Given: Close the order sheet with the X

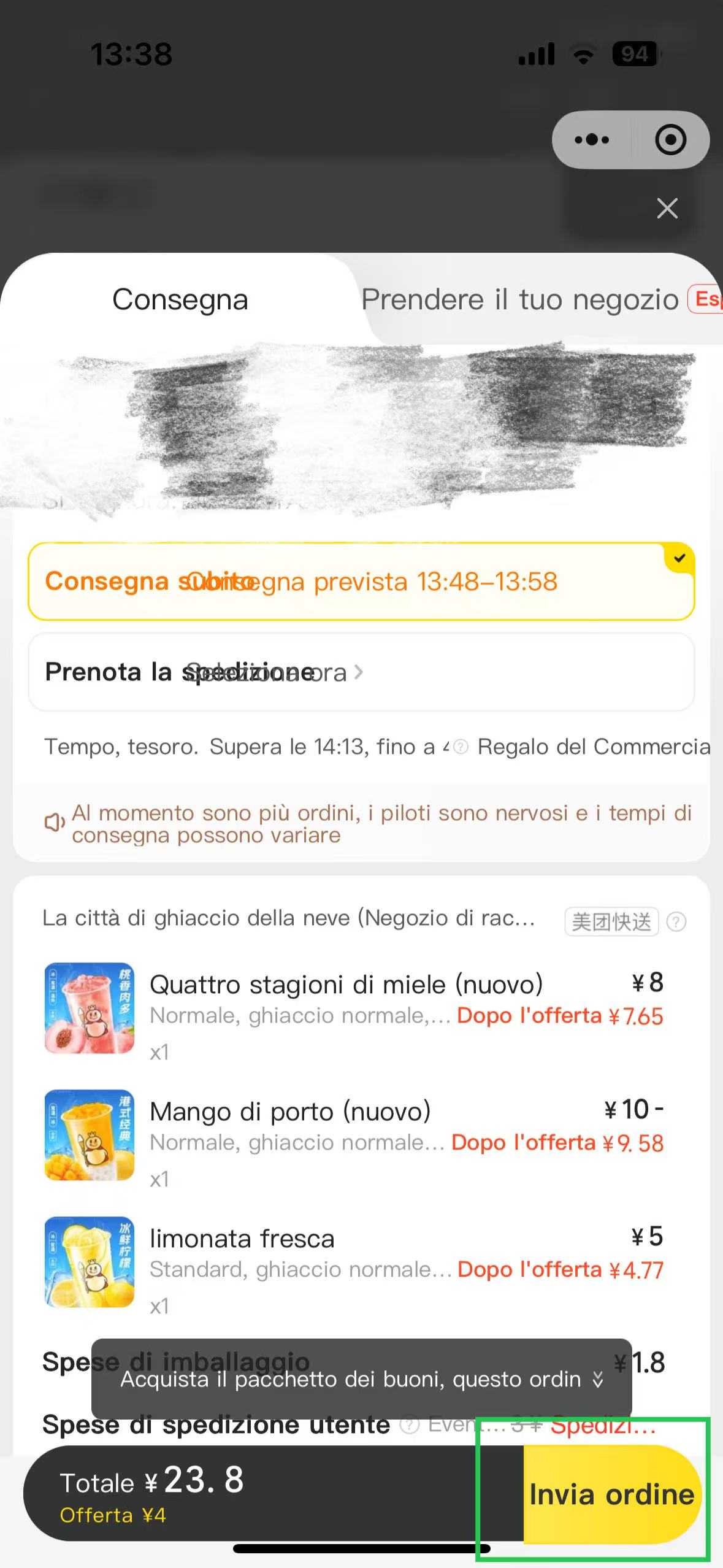Looking at the screenshot, I should click(667, 208).
